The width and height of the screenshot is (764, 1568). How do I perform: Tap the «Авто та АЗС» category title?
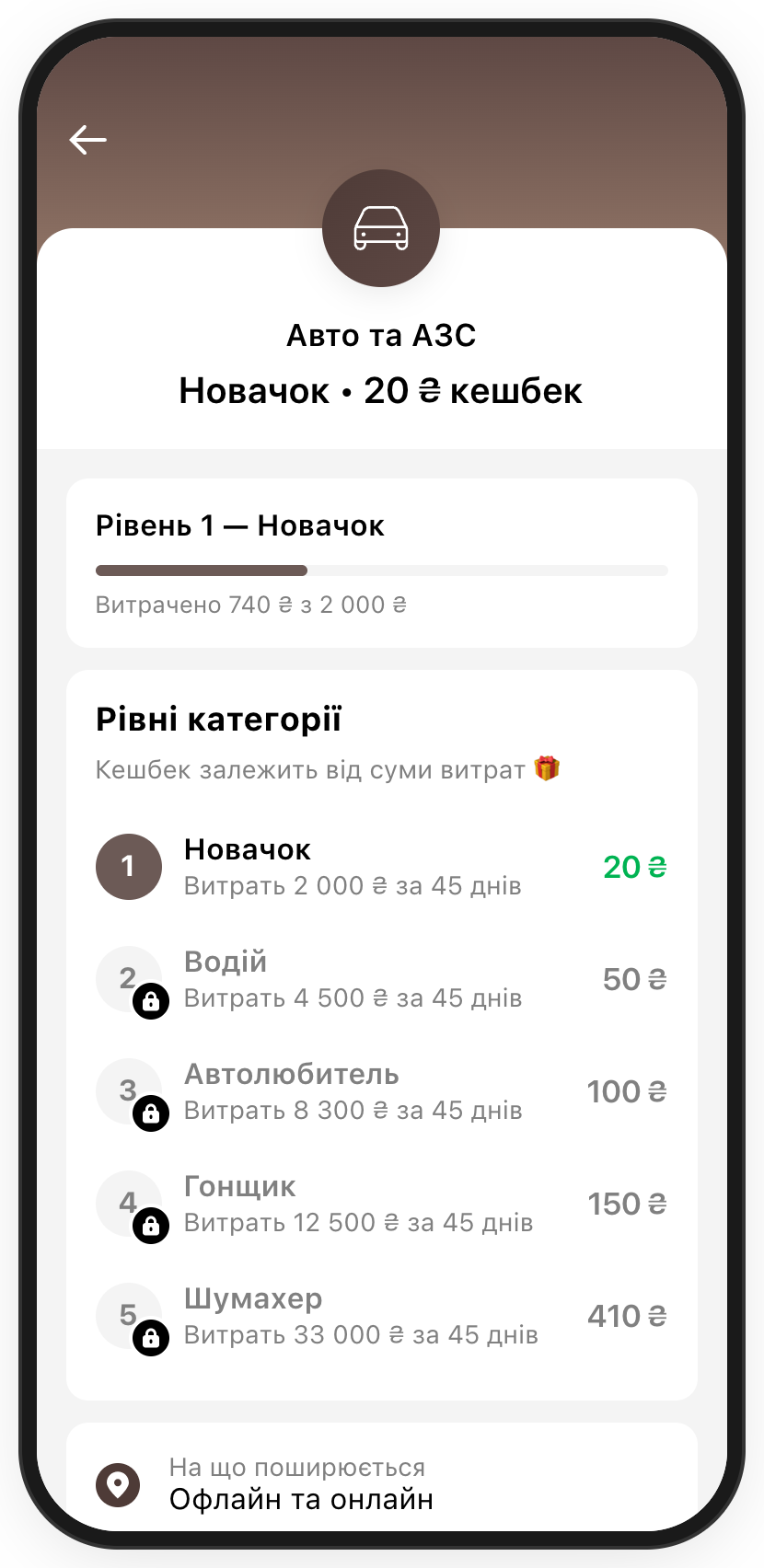(x=381, y=335)
